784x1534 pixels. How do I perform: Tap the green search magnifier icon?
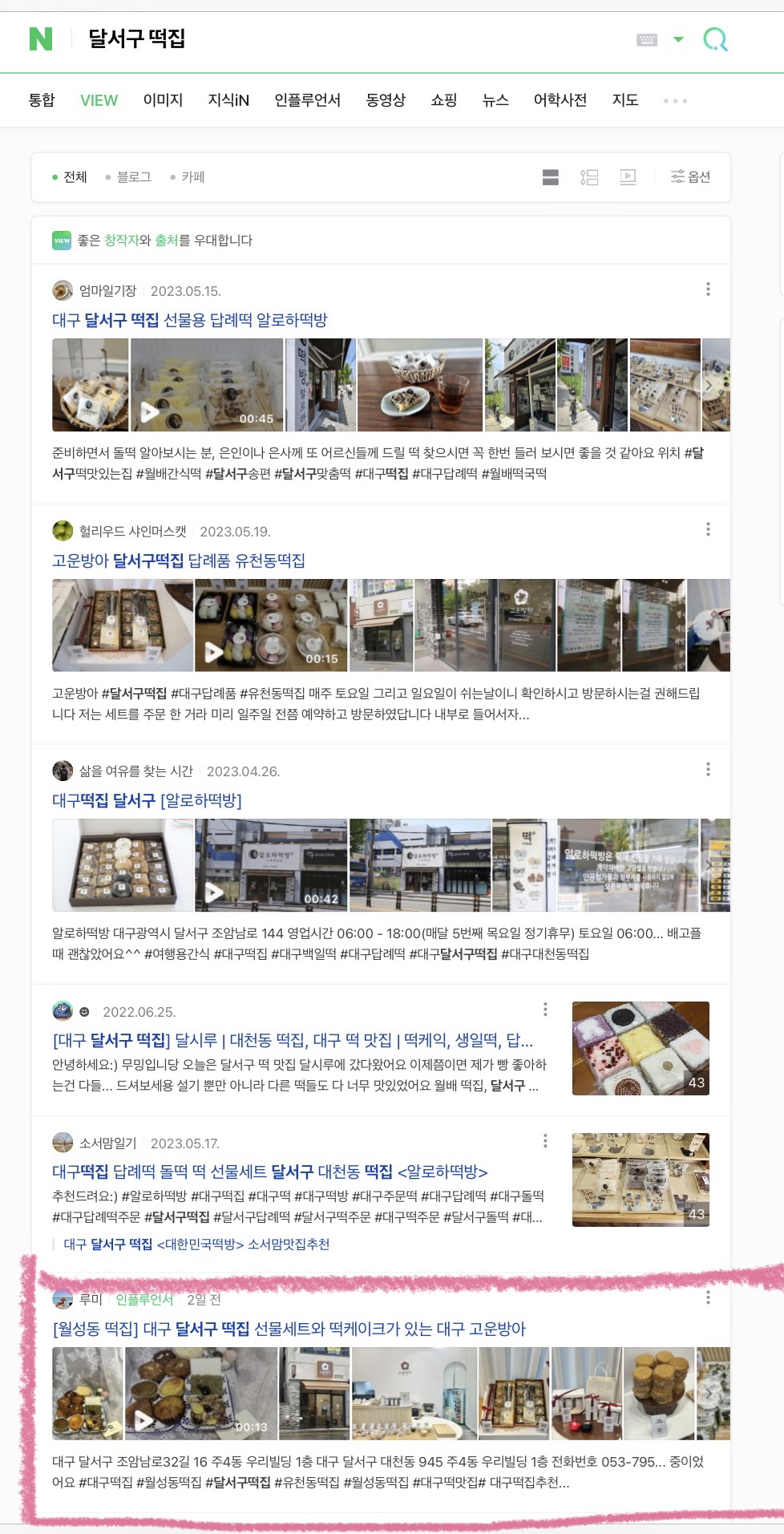(715, 39)
